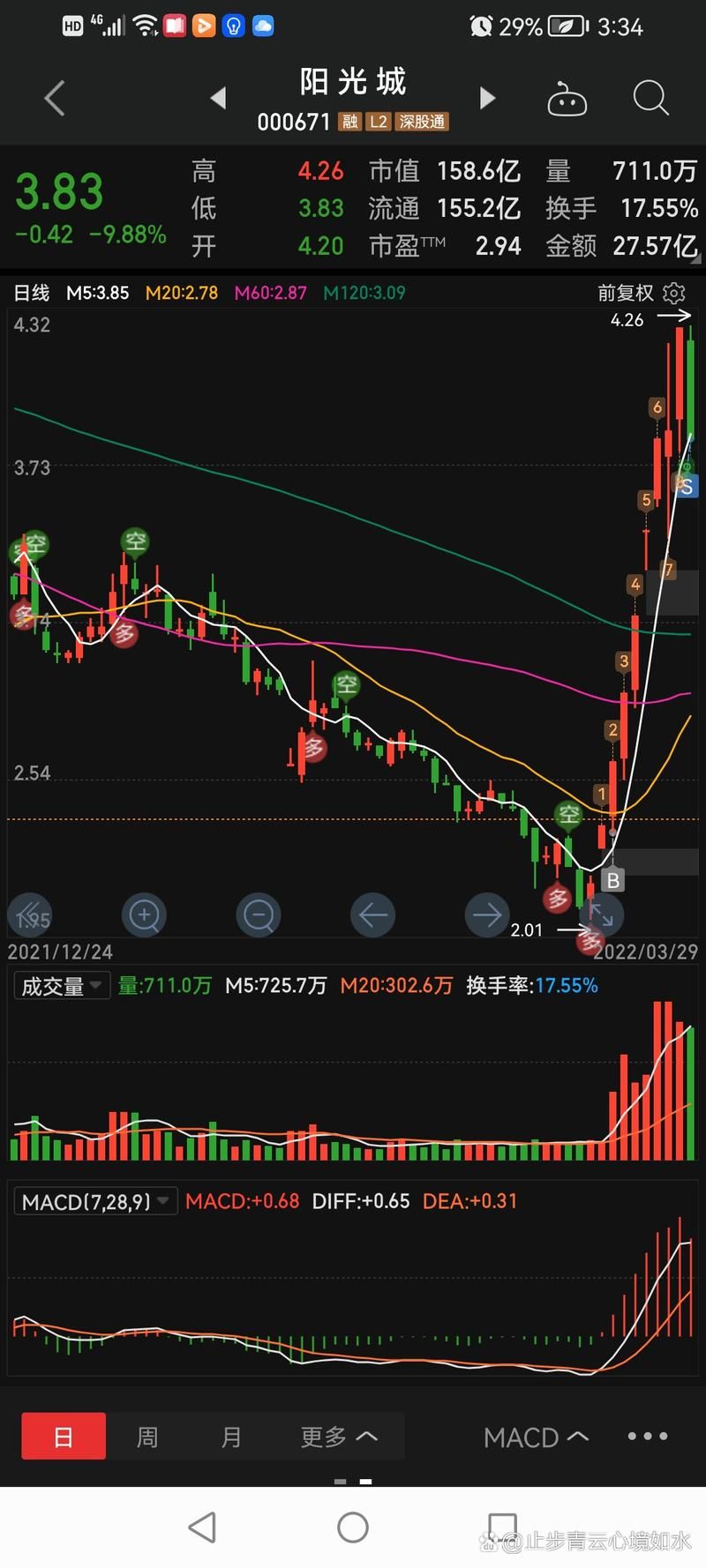Select the 日 daily chart tab
Screen dimensions: 706x1568
click(64, 1437)
